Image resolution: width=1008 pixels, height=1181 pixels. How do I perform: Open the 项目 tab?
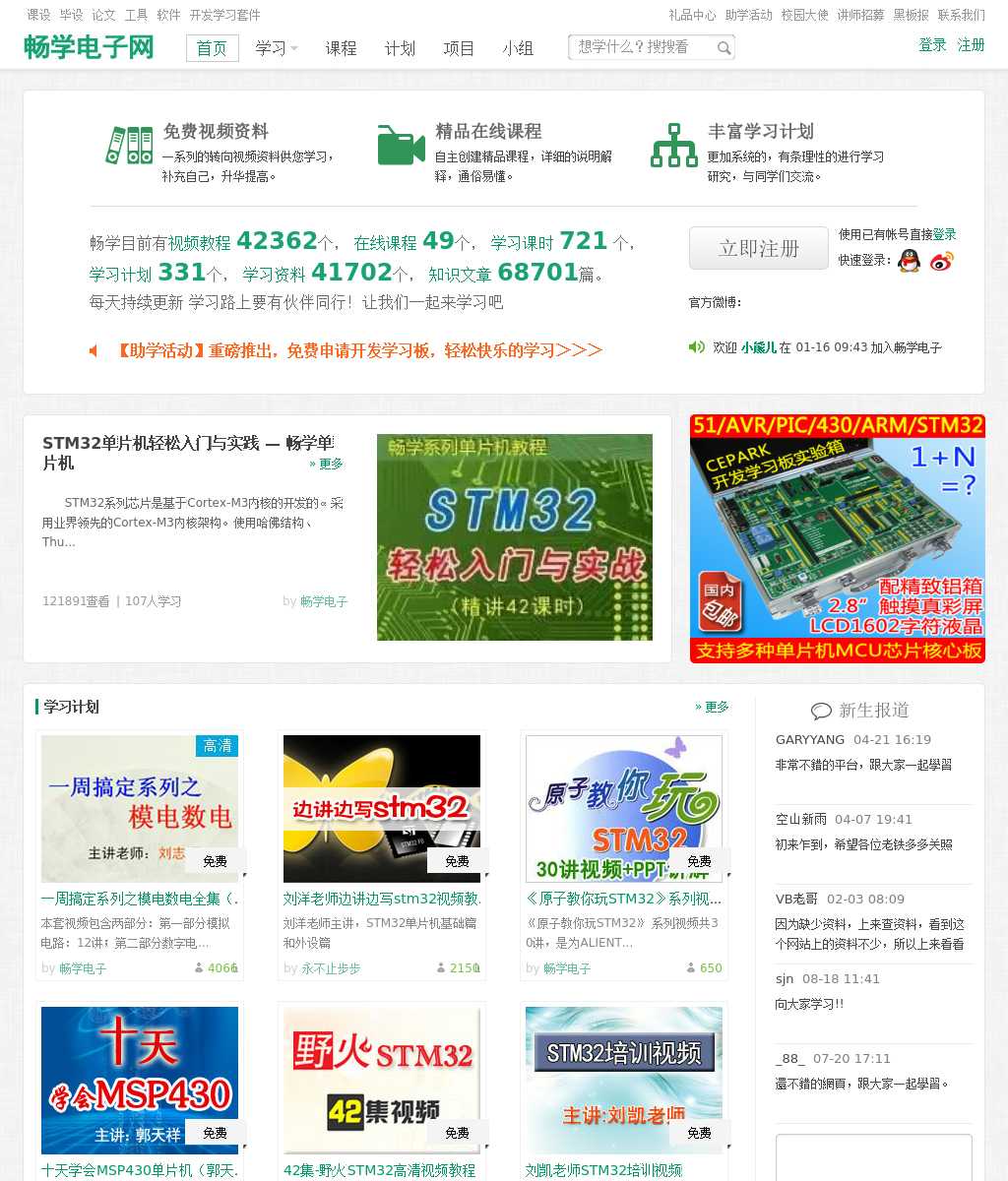[459, 48]
